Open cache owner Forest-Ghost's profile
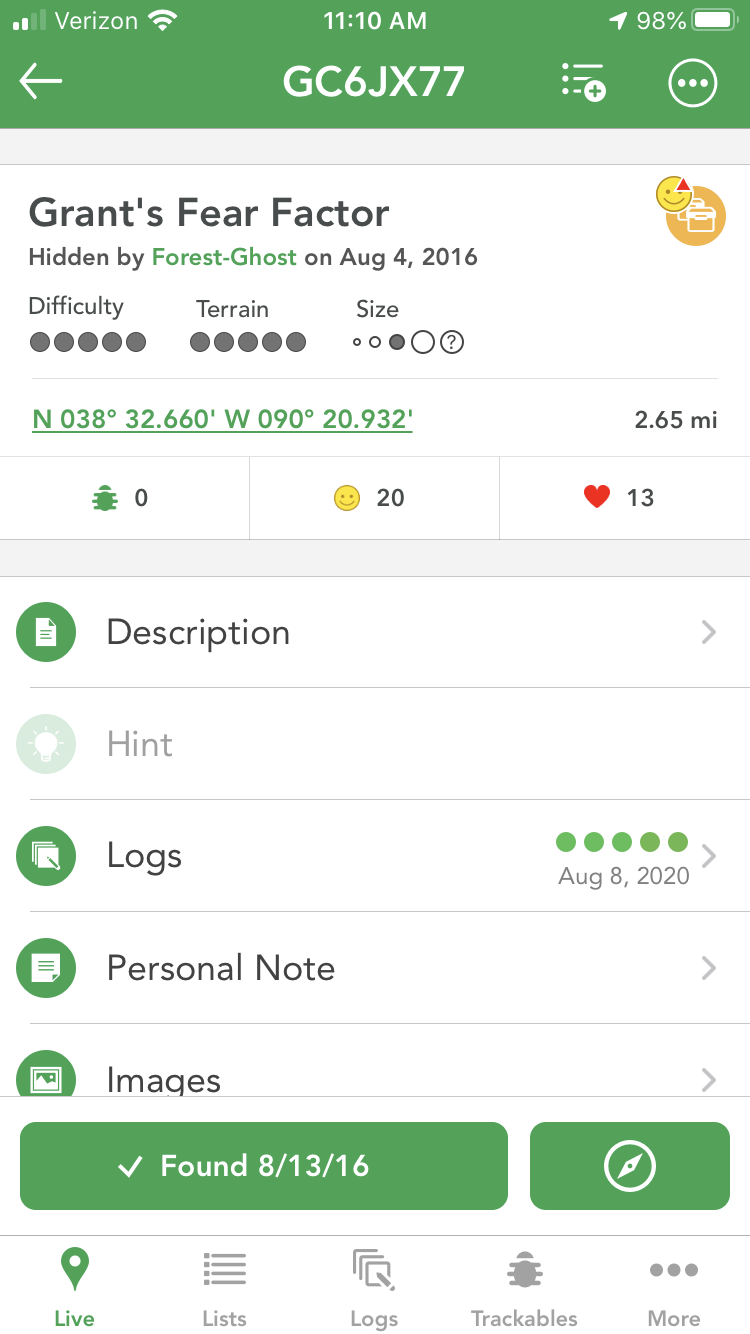 click(x=224, y=257)
